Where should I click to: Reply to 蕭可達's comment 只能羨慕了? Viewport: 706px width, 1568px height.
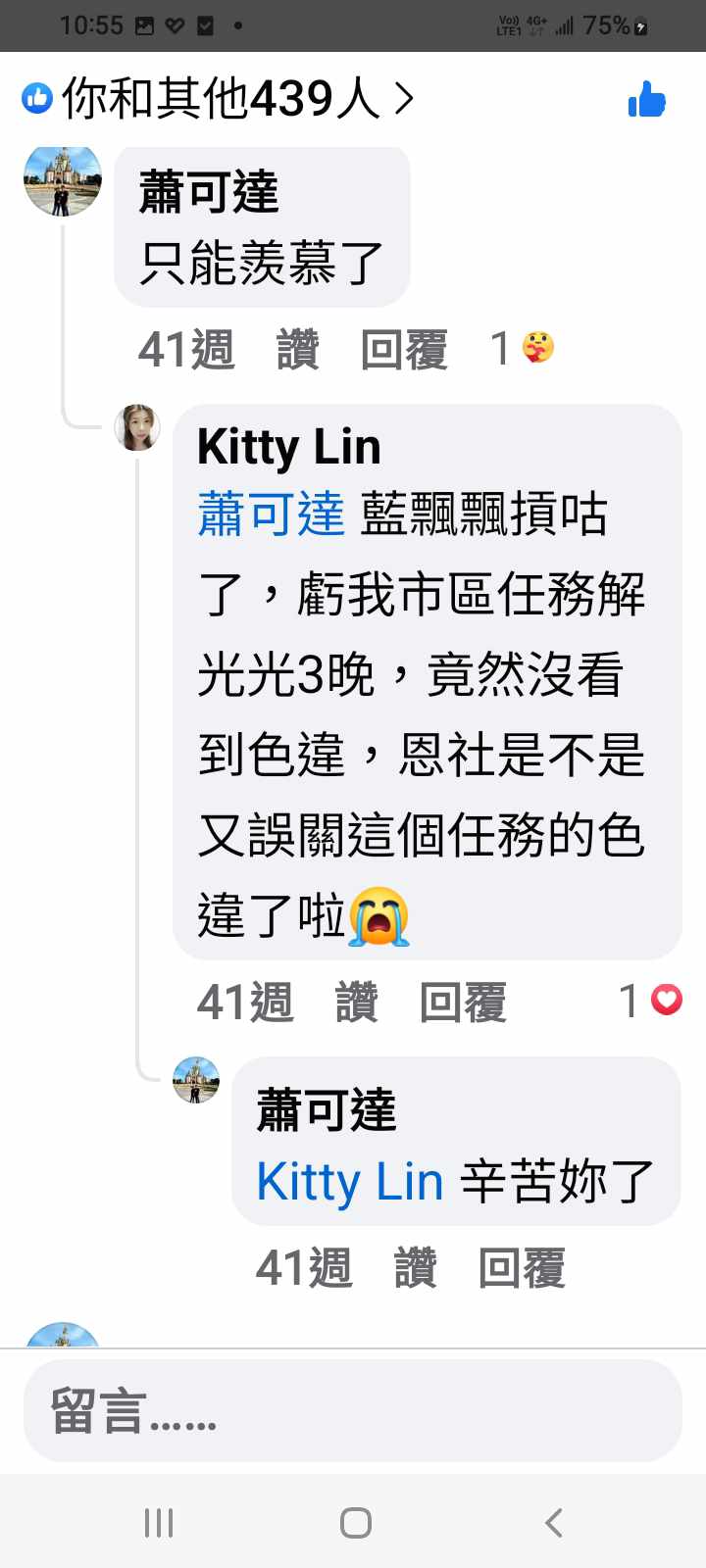tap(404, 349)
